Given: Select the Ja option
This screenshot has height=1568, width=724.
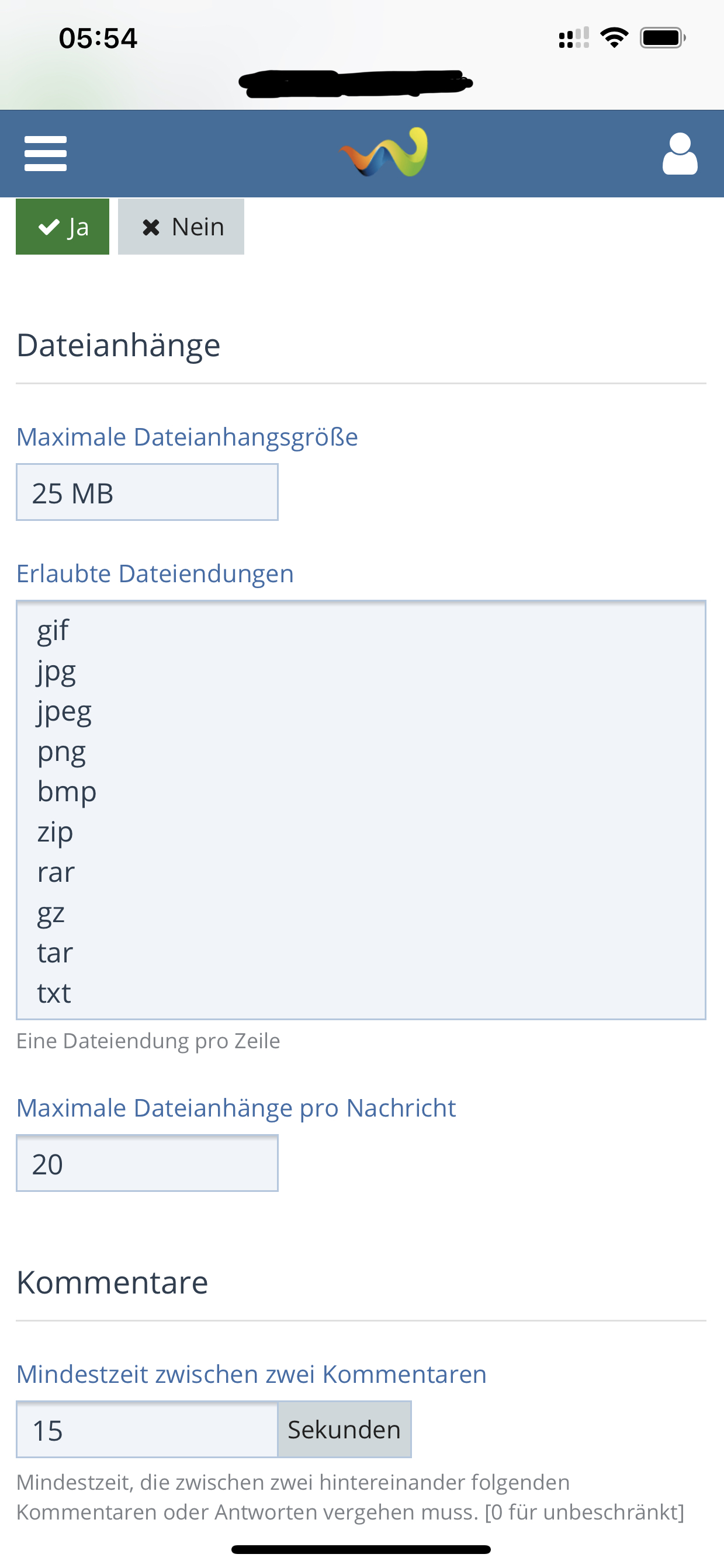Looking at the screenshot, I should (x=63, y=227).
